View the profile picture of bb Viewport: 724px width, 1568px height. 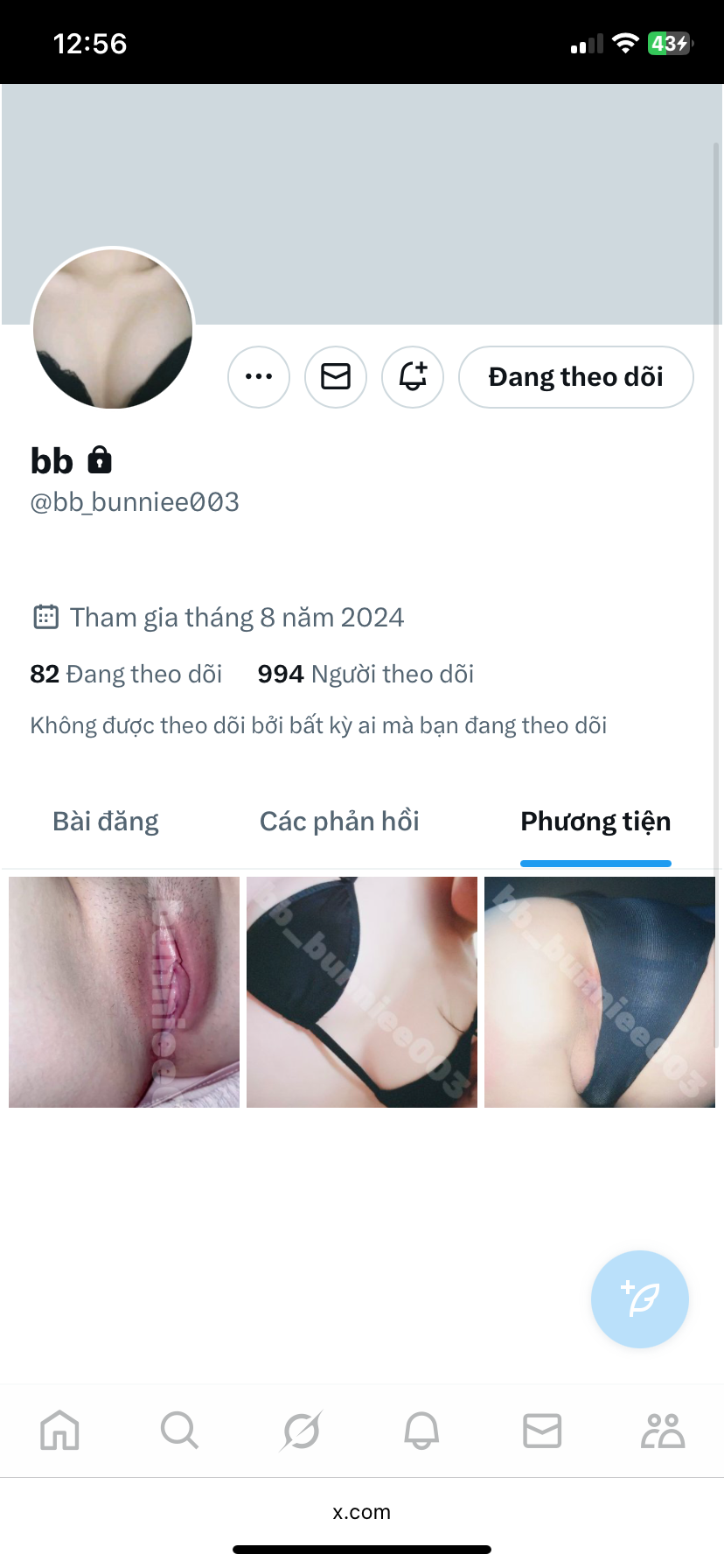pyautogui.click(x=113, y=328)
